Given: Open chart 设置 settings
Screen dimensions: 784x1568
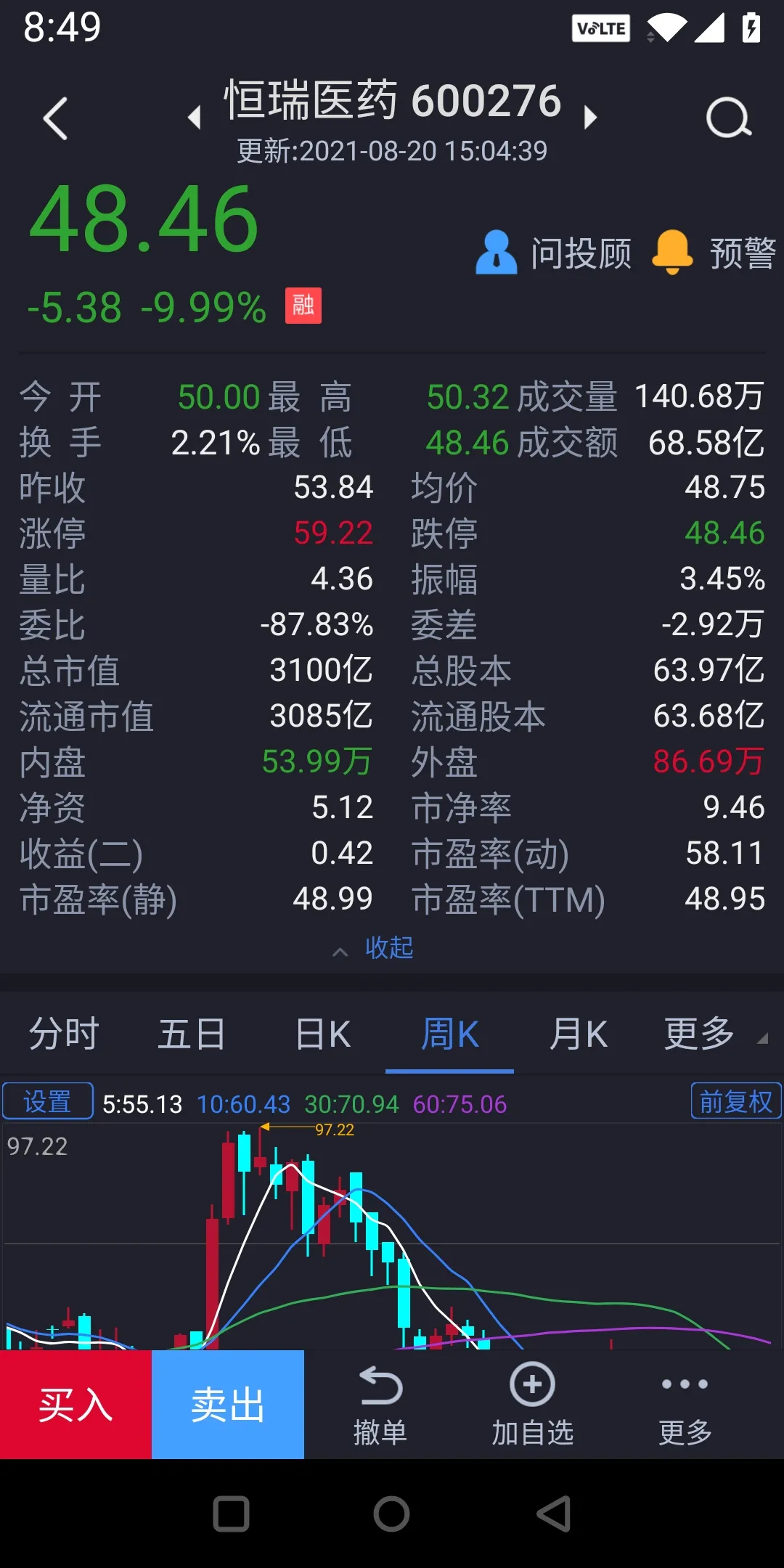Looking at the screenshot, I should 48,1101.
